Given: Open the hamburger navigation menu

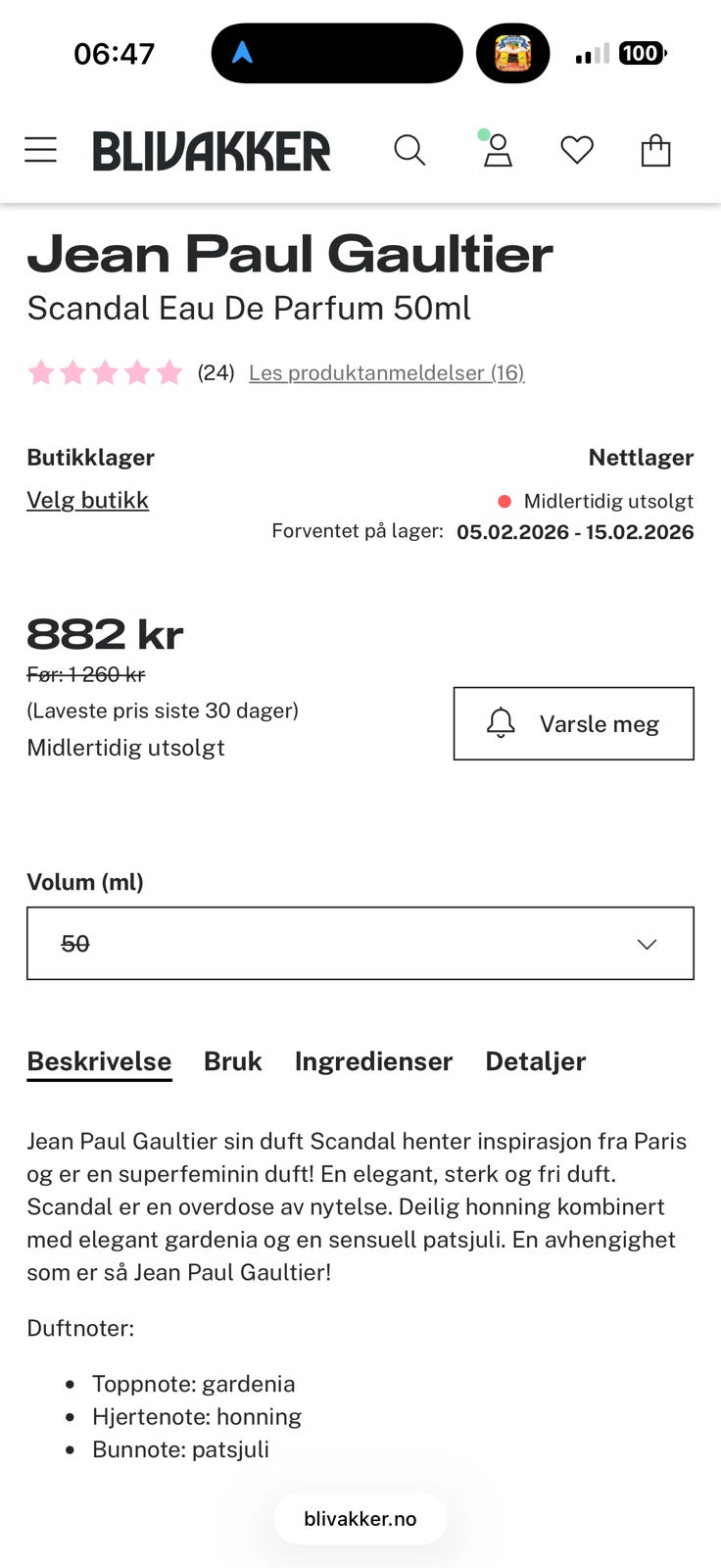Looking at the screenshot, I should coord(40,150).
